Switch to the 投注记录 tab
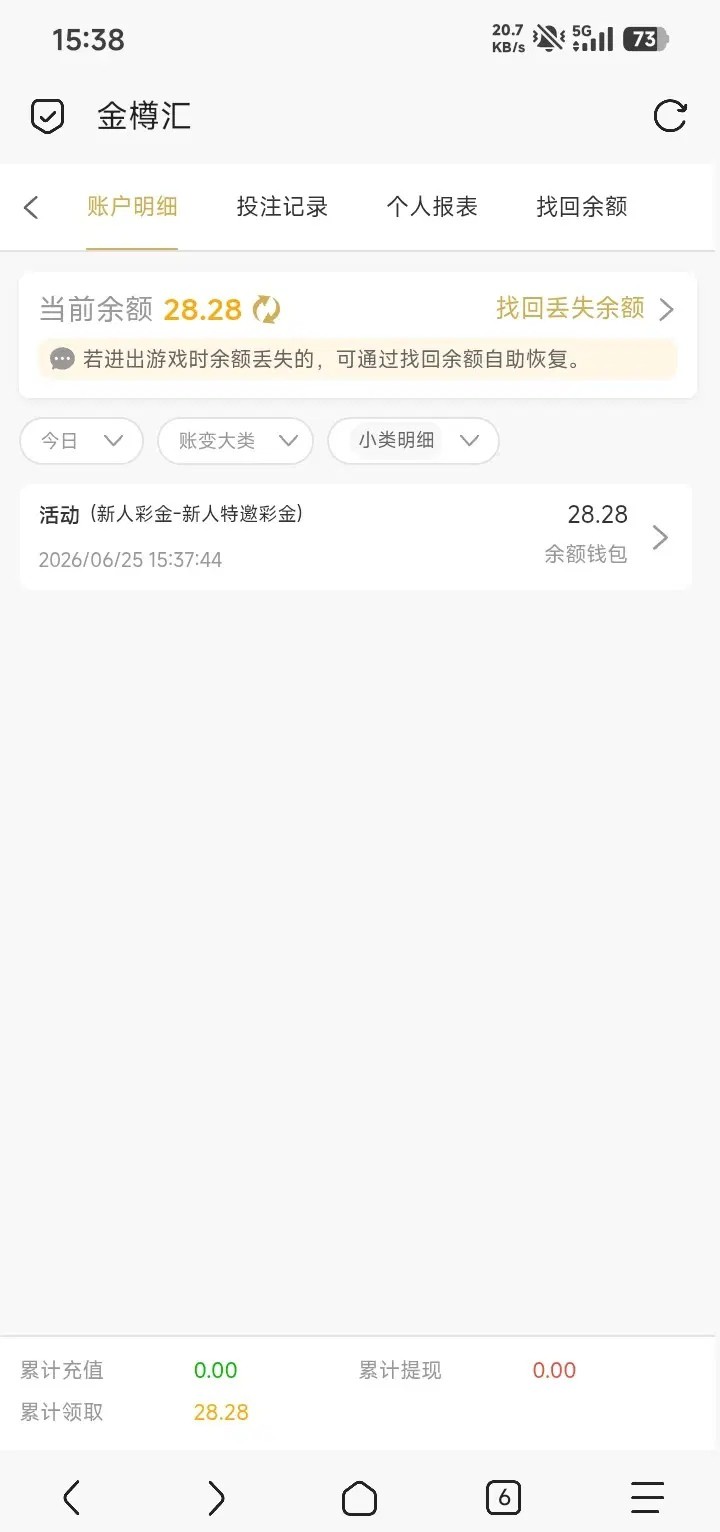 [x=282, y=207]
